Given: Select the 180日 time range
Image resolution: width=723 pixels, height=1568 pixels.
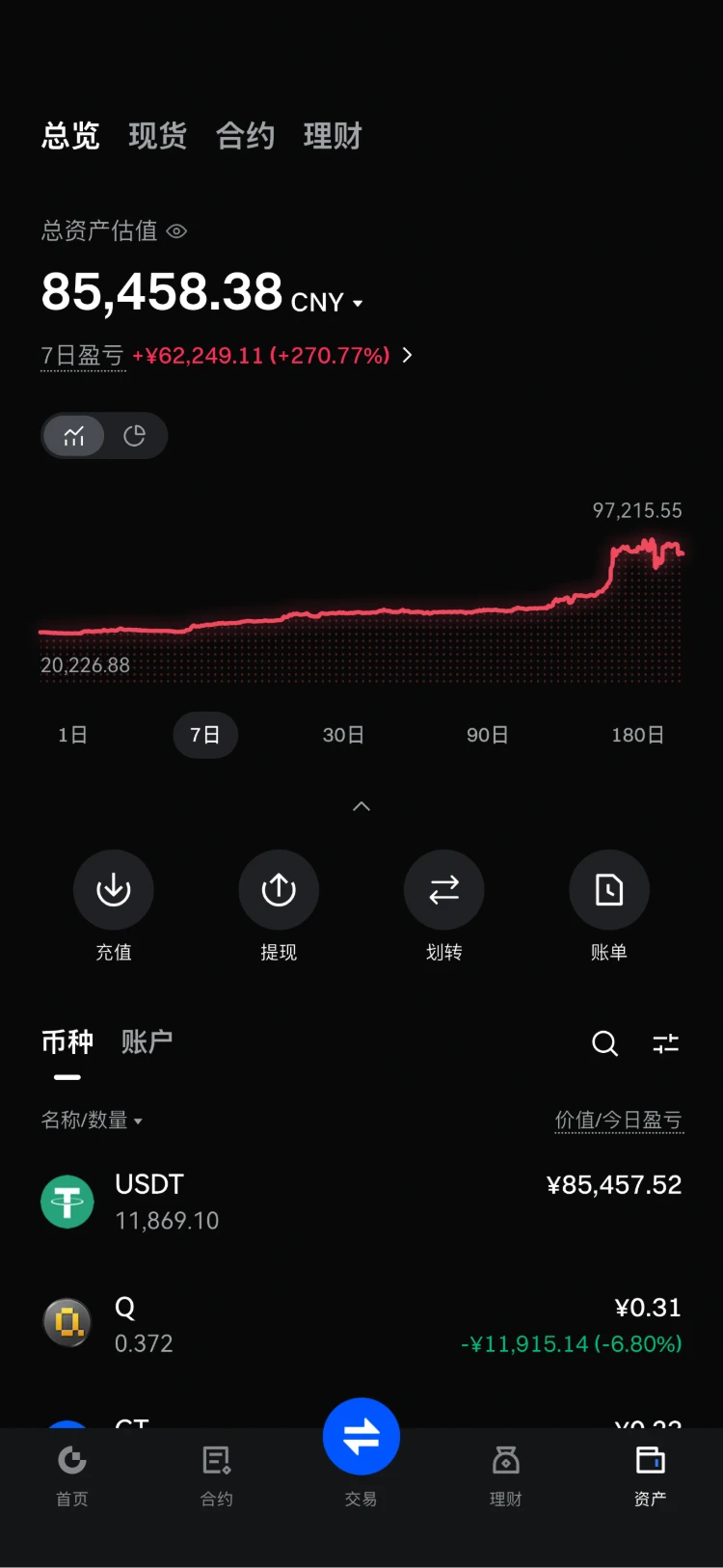Looking at the screenshot, I should click(x=638, y=735).
